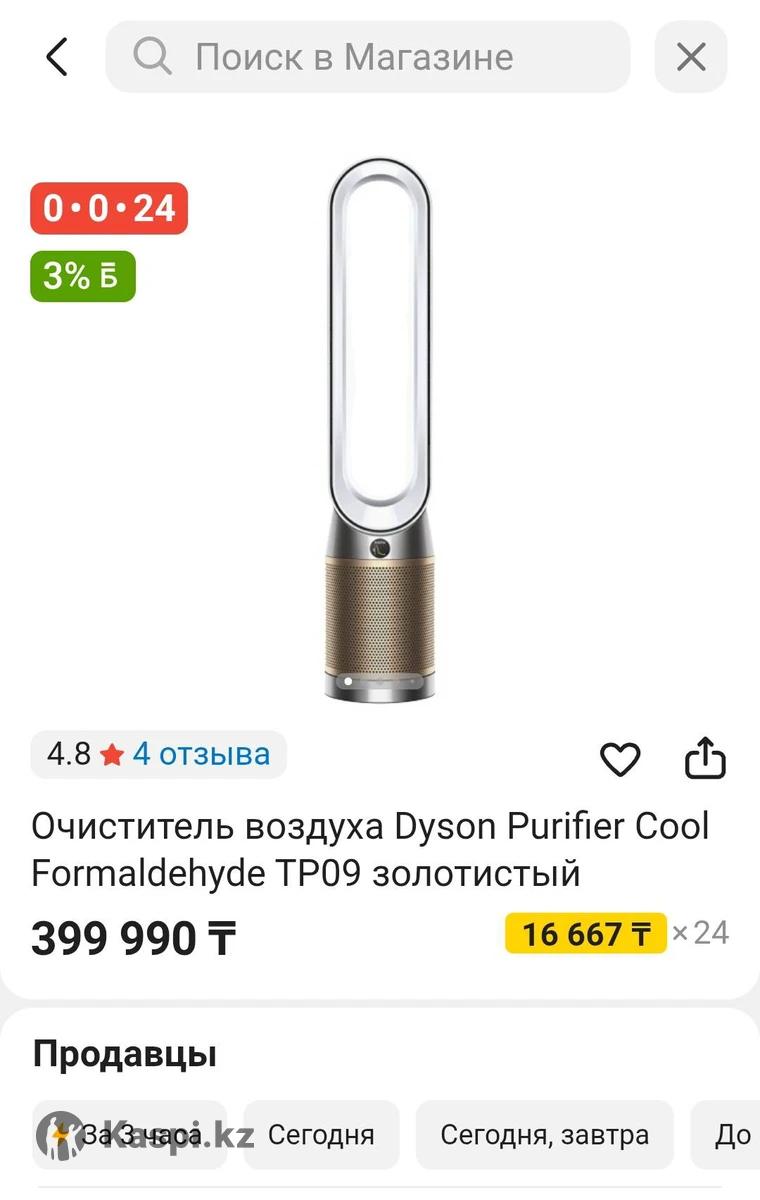Open the 16 667 ₸ installment offer
The width and height of the screenshot is (760, 1200).
(x=585, y=934)
